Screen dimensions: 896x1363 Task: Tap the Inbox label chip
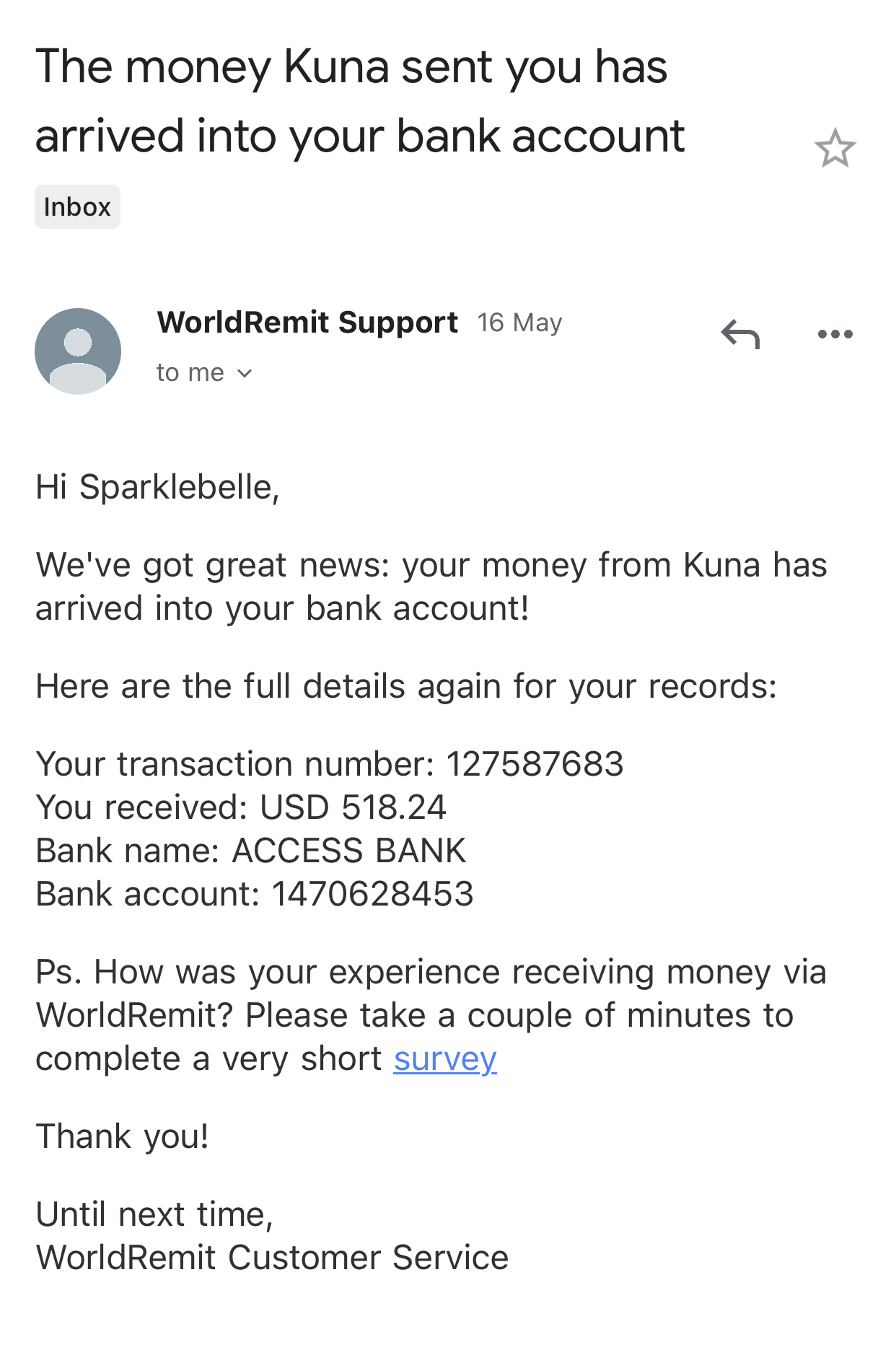(x=77, y=207)
